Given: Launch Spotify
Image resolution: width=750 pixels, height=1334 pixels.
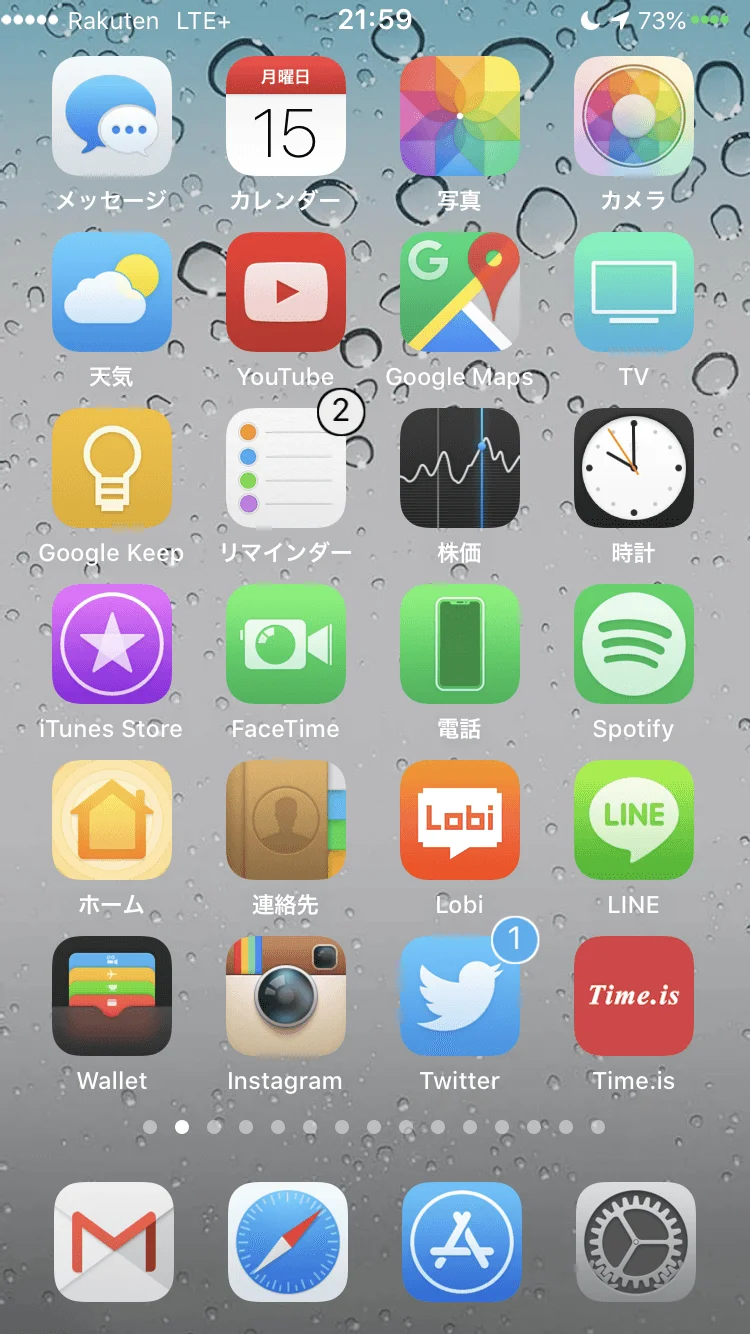Looking at the screenshot, I should pyautogui.click(x=634, y=644).
